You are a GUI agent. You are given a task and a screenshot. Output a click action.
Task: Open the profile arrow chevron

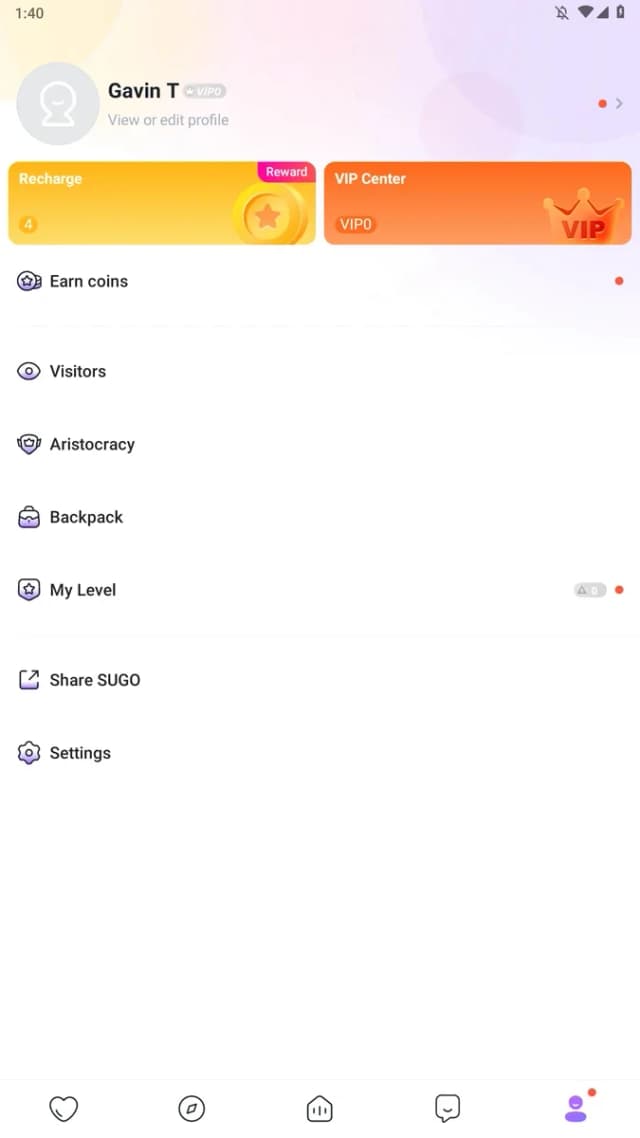[619, 104]
